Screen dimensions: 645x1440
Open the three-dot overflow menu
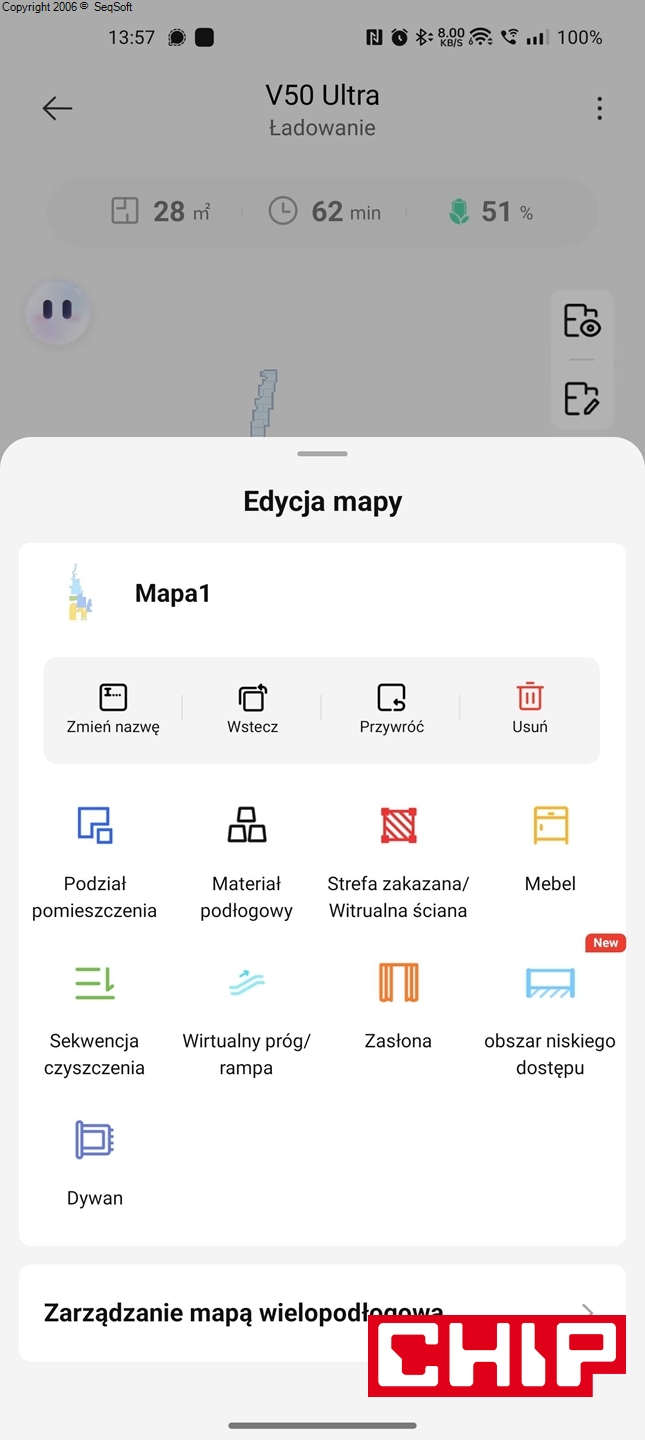[x=599, y=108]
